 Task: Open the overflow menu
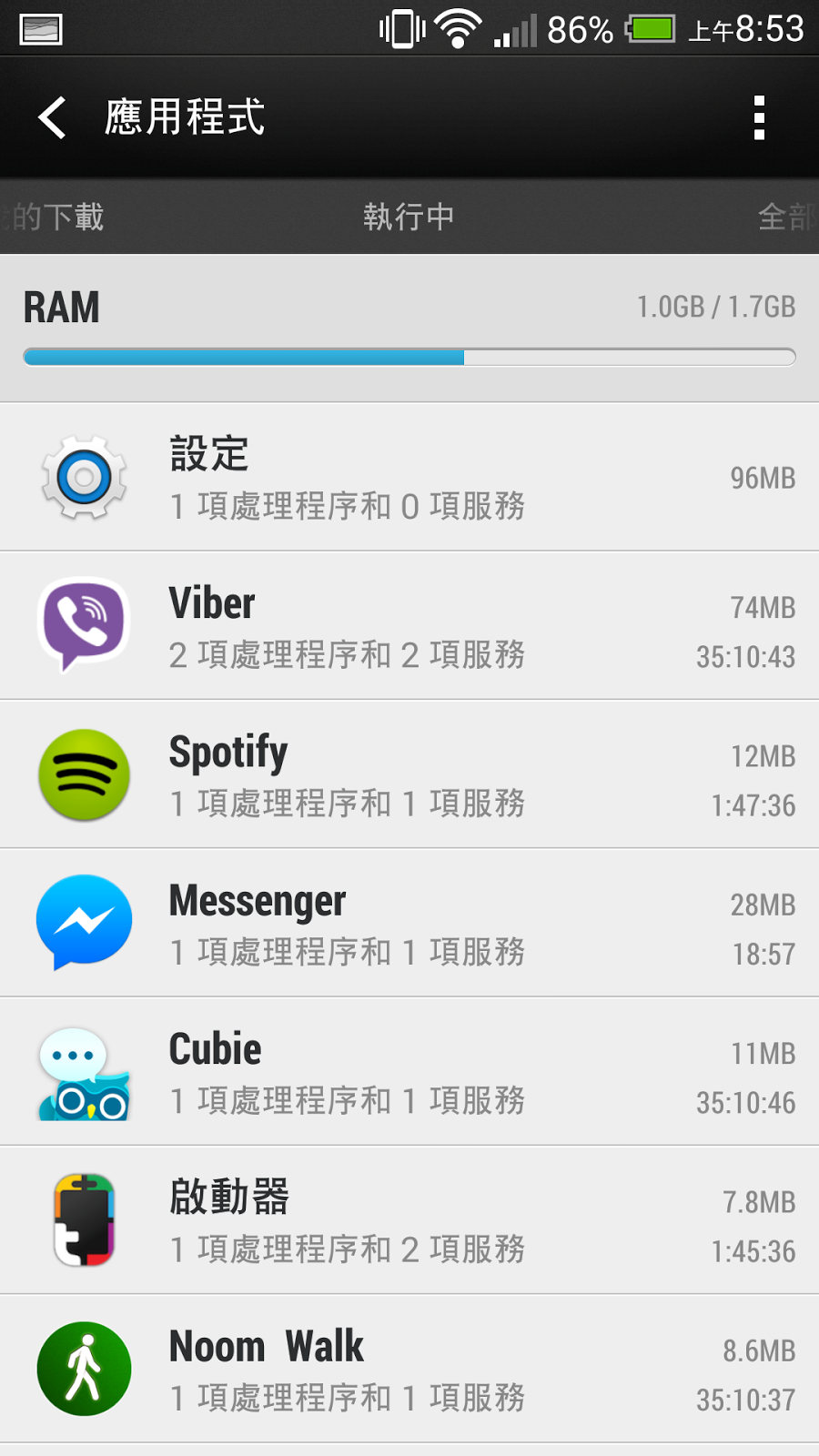759,117
